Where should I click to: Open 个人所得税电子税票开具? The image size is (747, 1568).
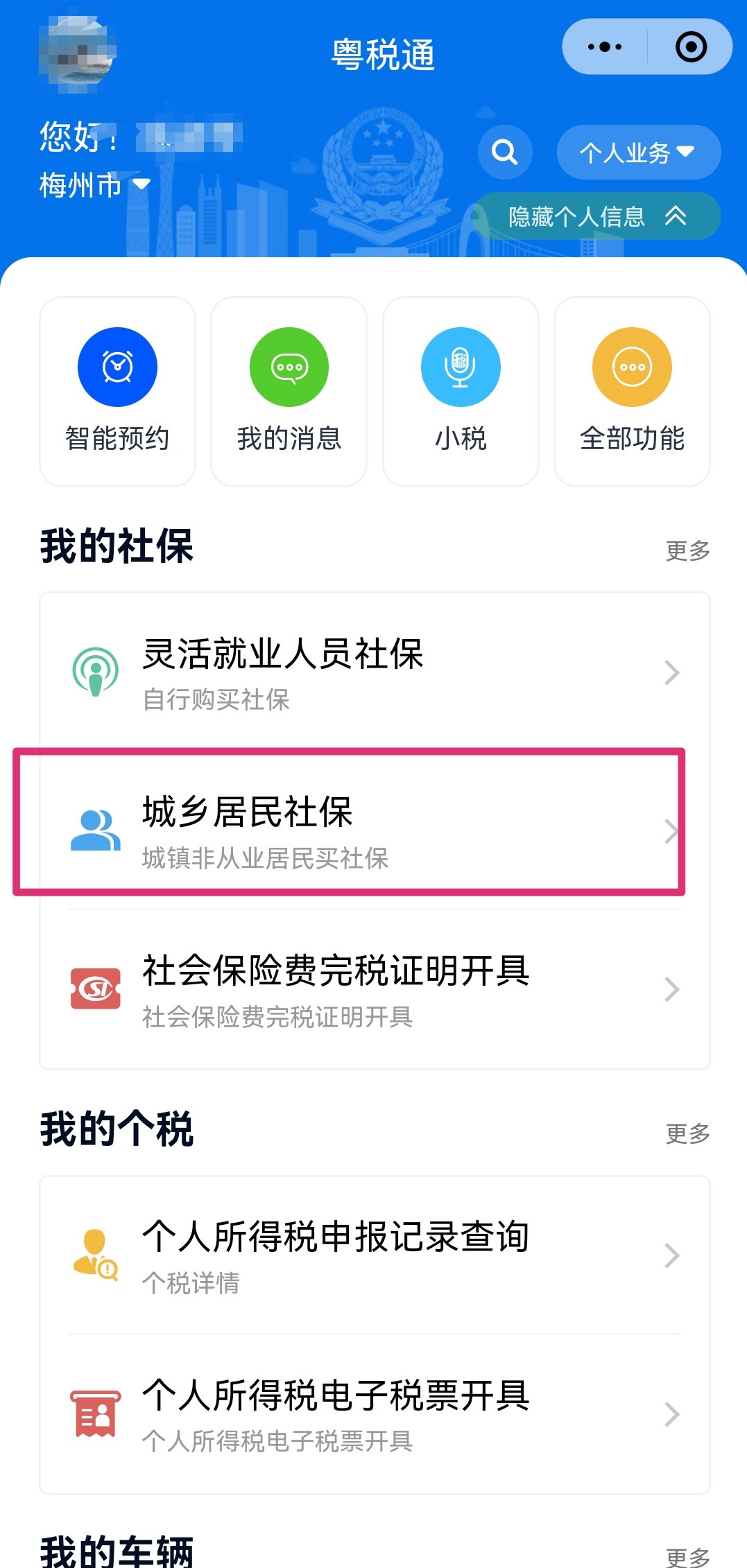(375, 1414)
